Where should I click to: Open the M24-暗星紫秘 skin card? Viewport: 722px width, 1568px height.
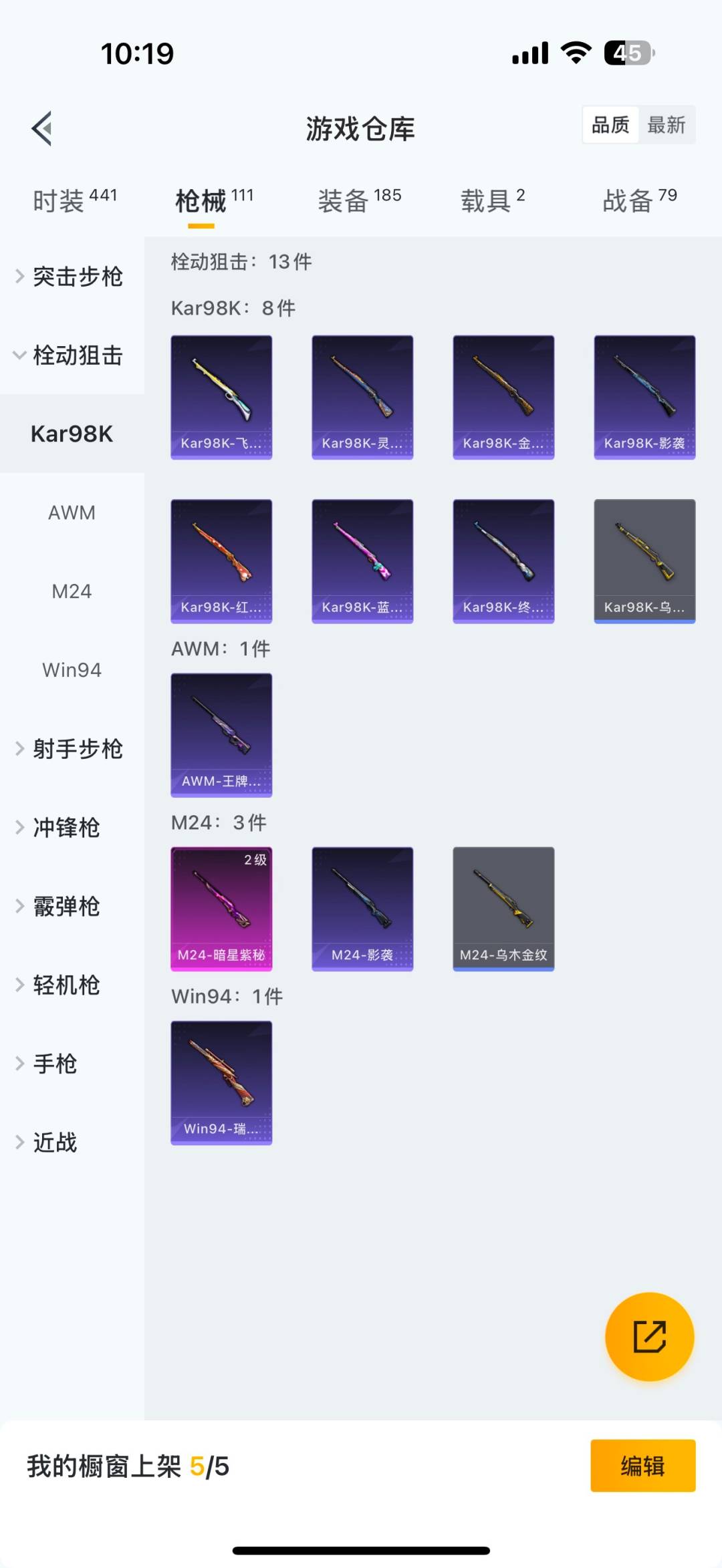point(221,909)
